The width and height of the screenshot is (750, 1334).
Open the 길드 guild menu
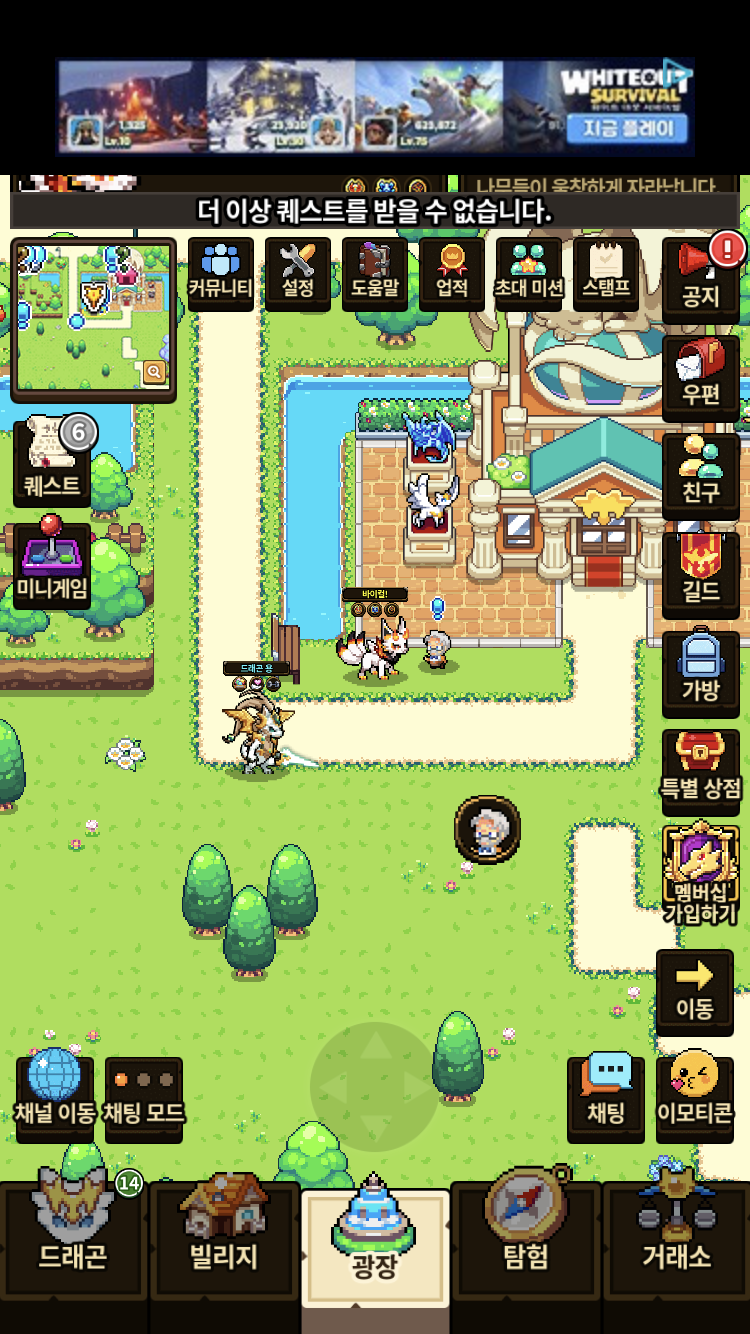pyautogui.click(x=700, y=574)
